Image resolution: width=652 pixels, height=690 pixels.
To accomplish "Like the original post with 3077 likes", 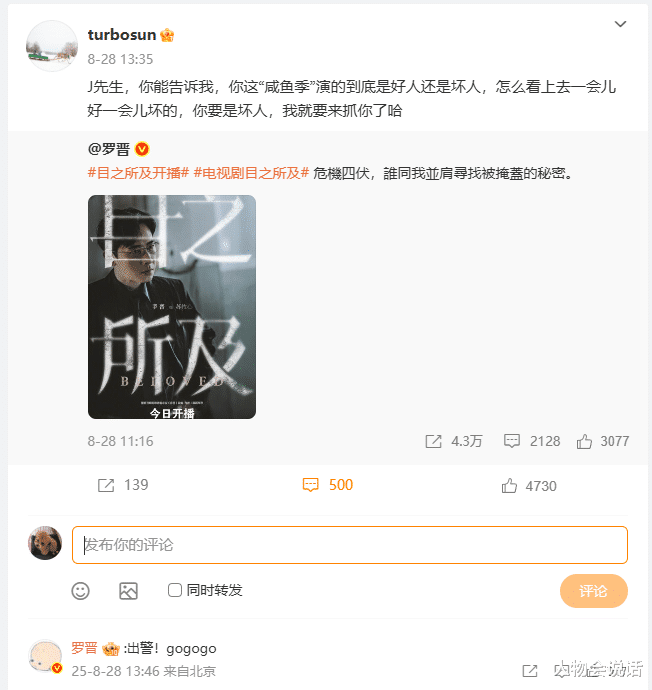I will (603, 441).
